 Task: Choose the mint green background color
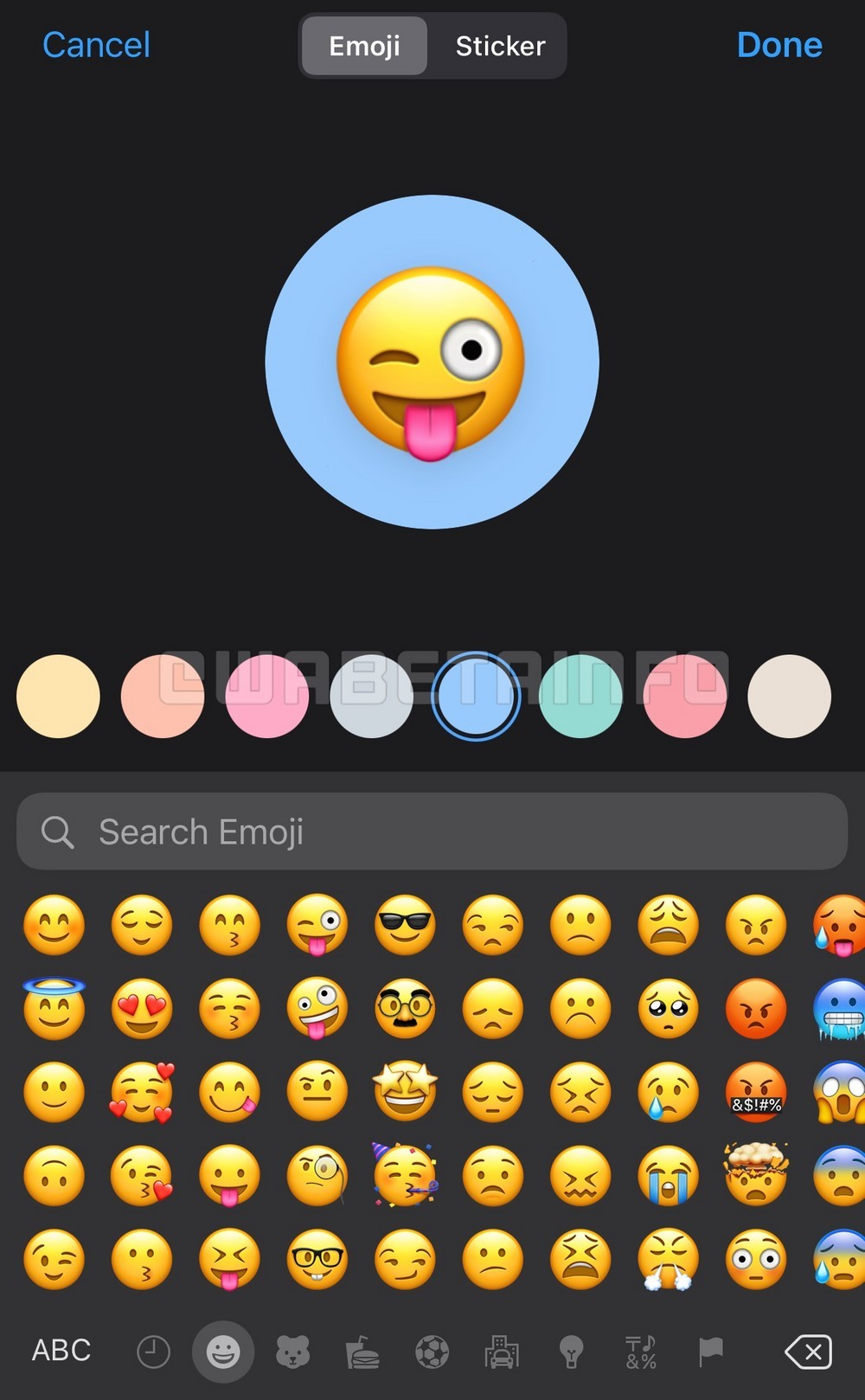coord(580,696)
